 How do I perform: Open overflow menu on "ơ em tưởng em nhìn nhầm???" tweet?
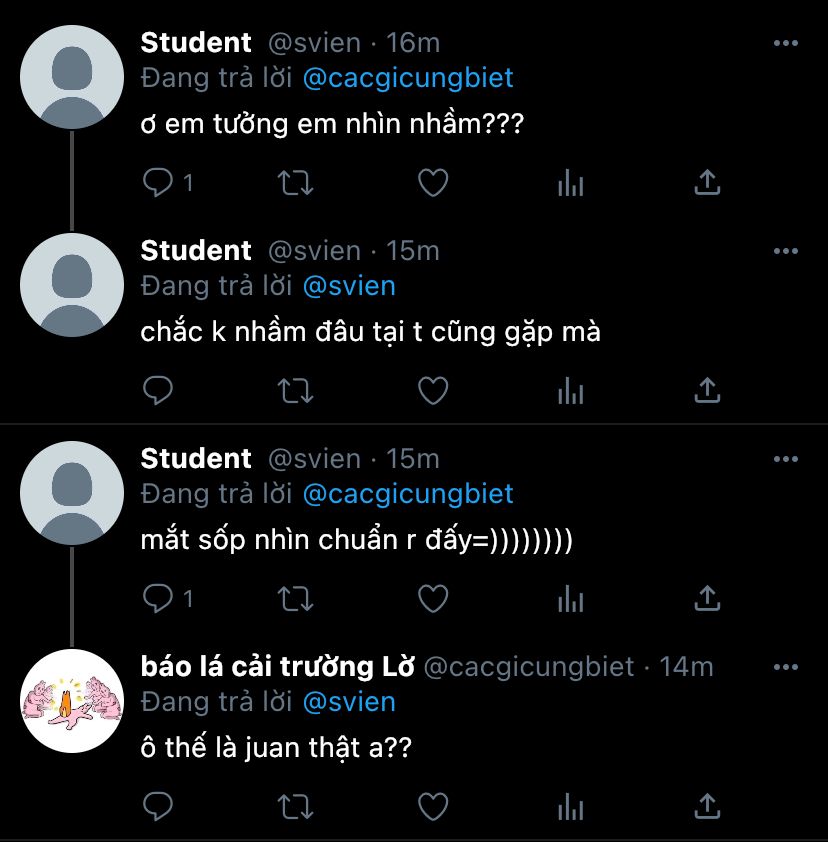click(787, 44)
